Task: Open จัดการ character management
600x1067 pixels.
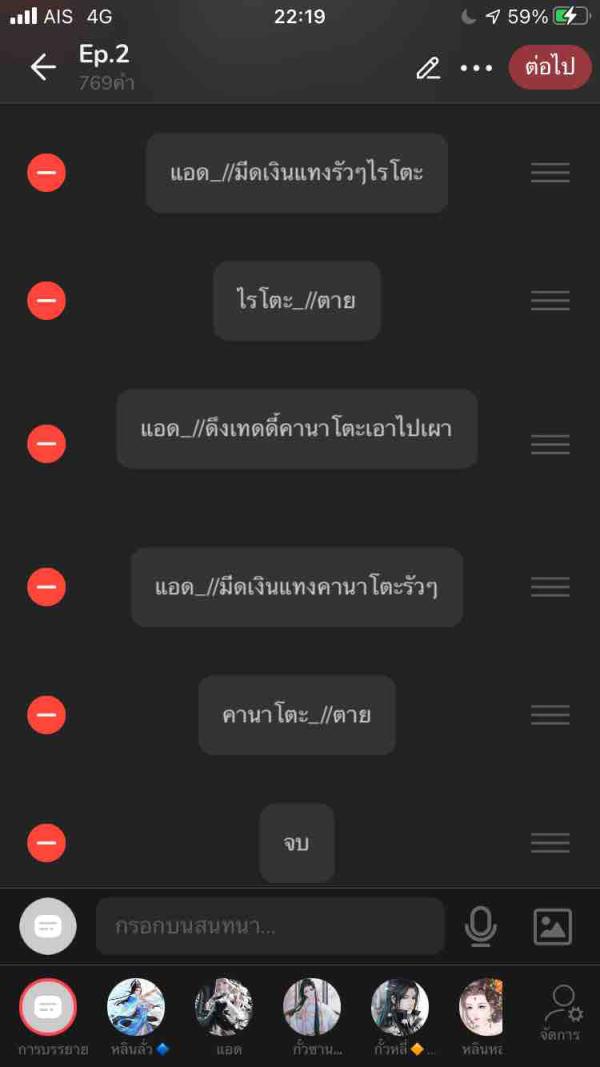Action: (x=562, y=1012)
